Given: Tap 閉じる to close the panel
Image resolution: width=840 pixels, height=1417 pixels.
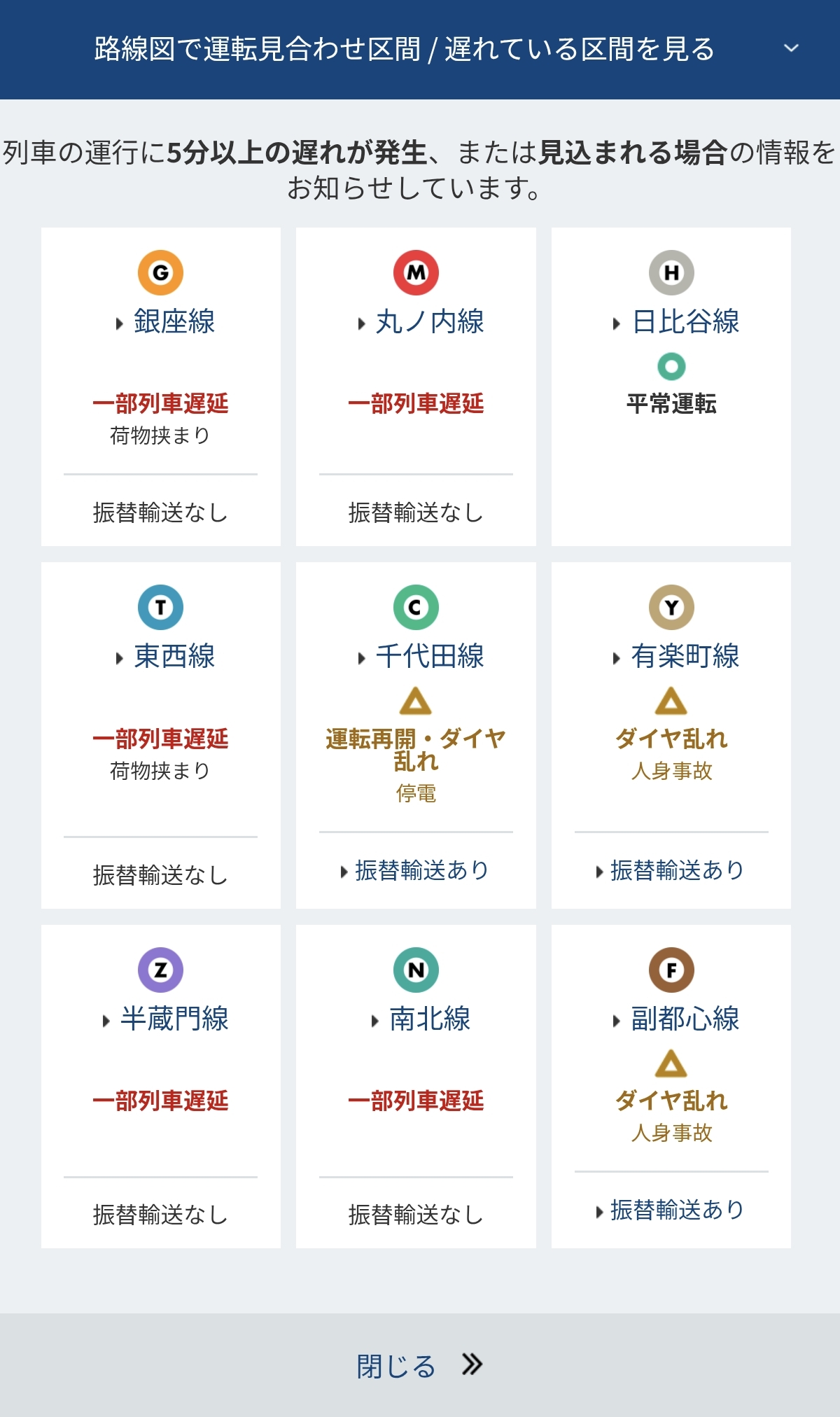Looking at the screenshot, I should (x=420, y=1365).
